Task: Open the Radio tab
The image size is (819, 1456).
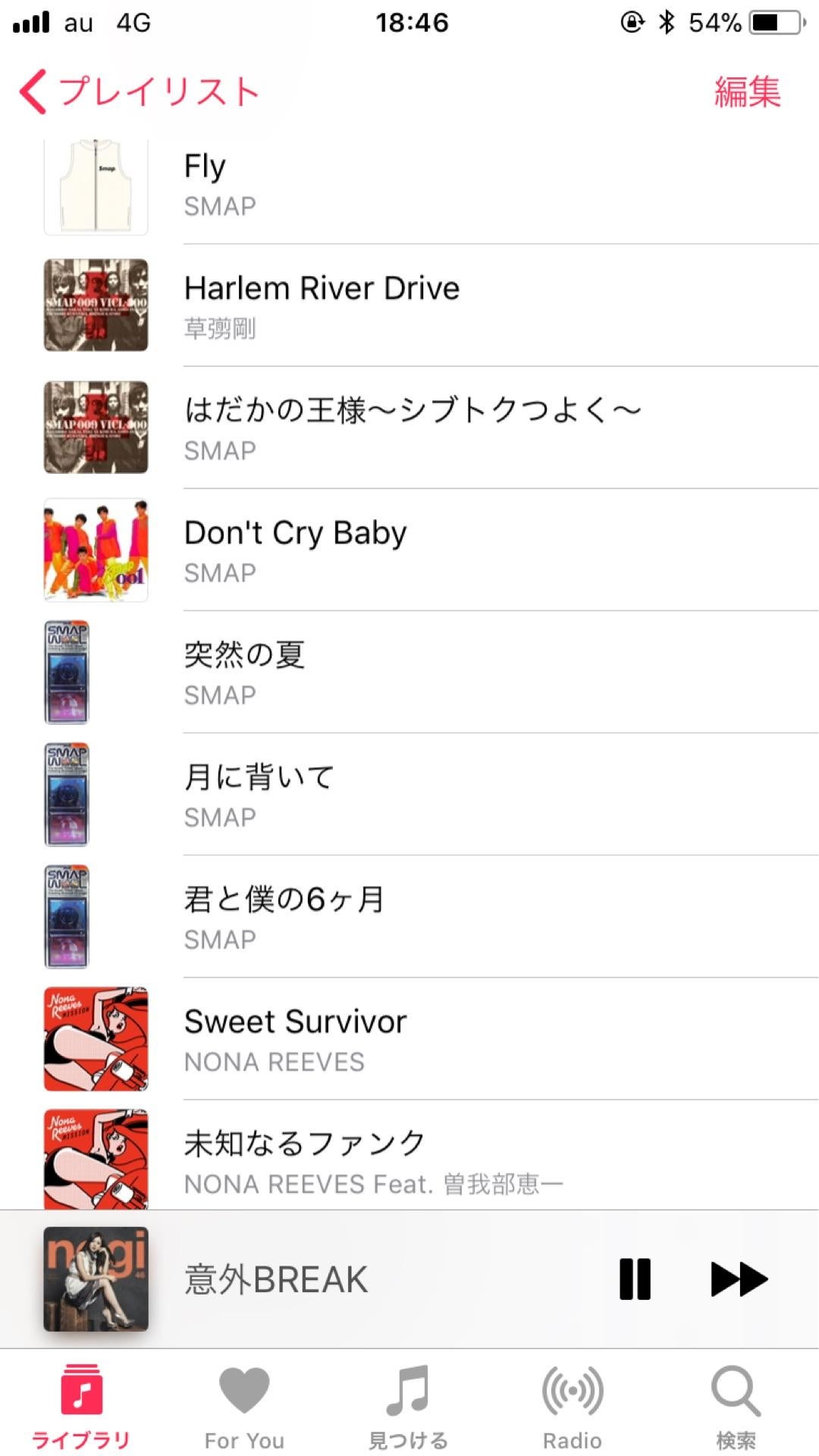Action: coord(573,1407)
